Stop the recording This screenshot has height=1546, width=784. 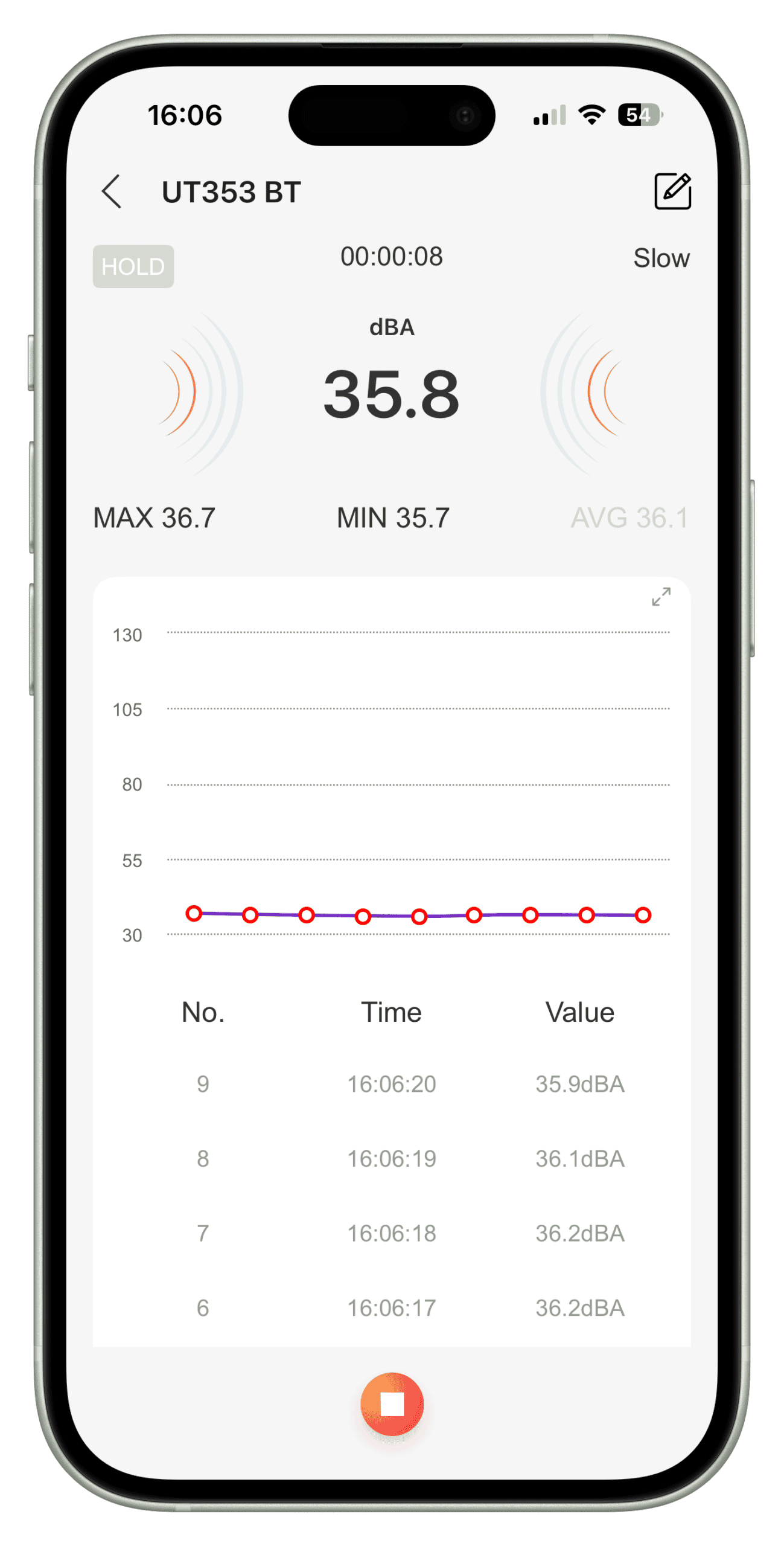click(x=392, y=1404)
